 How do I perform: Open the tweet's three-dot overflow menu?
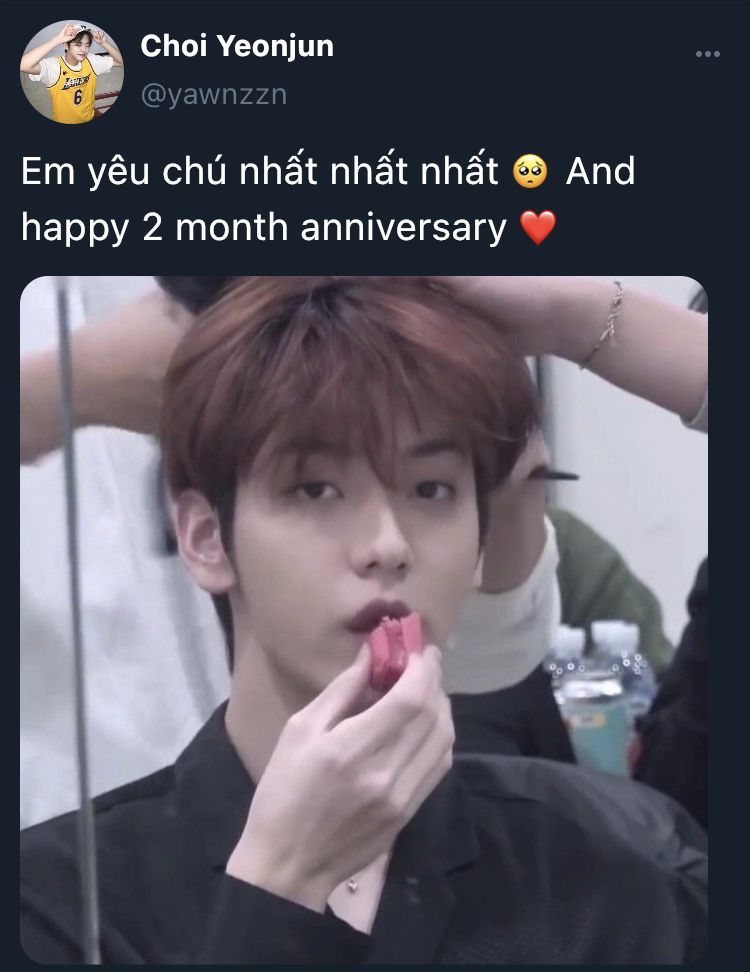(707, 55)
